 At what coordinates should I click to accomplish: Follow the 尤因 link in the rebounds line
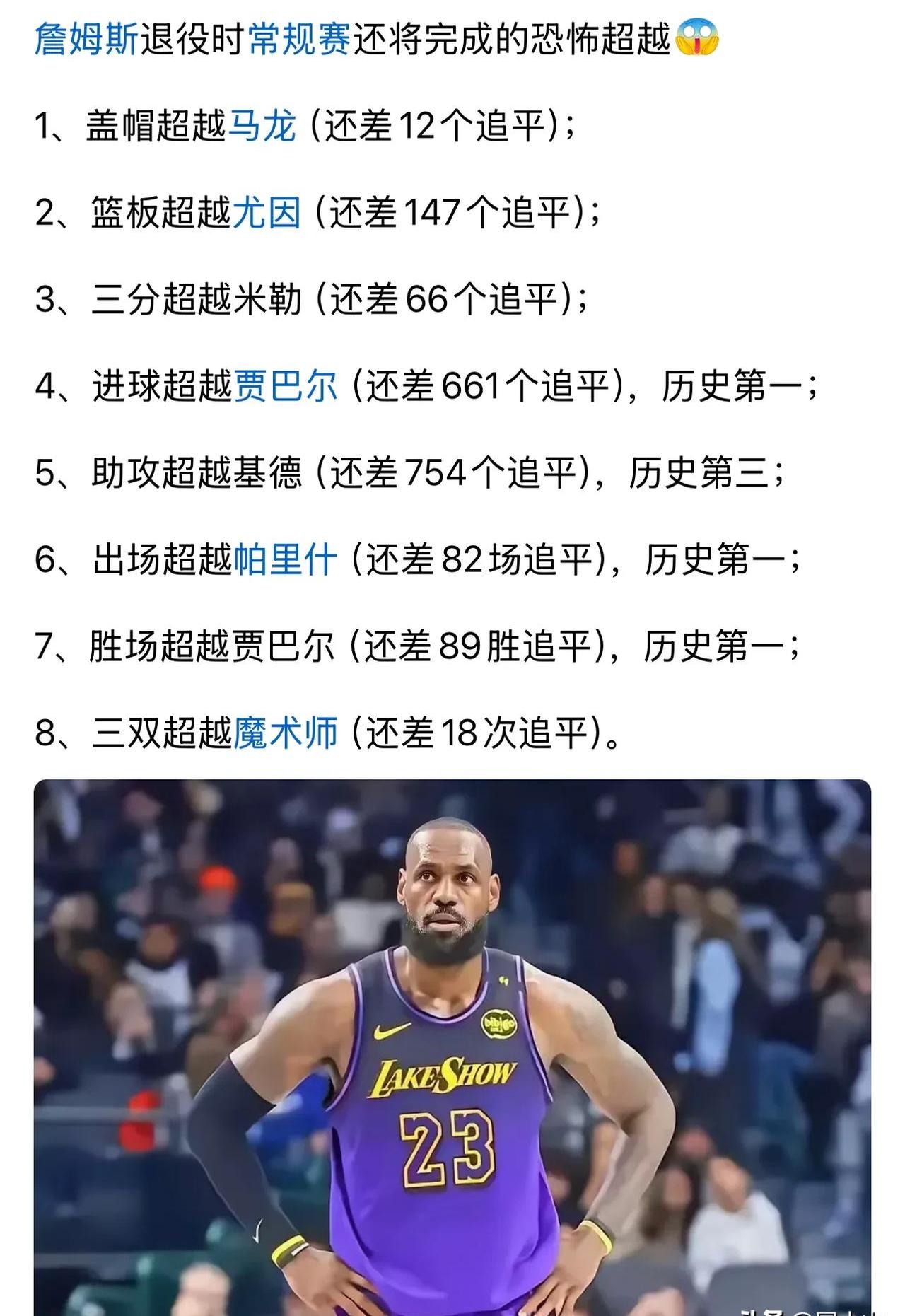coord(267,213)
